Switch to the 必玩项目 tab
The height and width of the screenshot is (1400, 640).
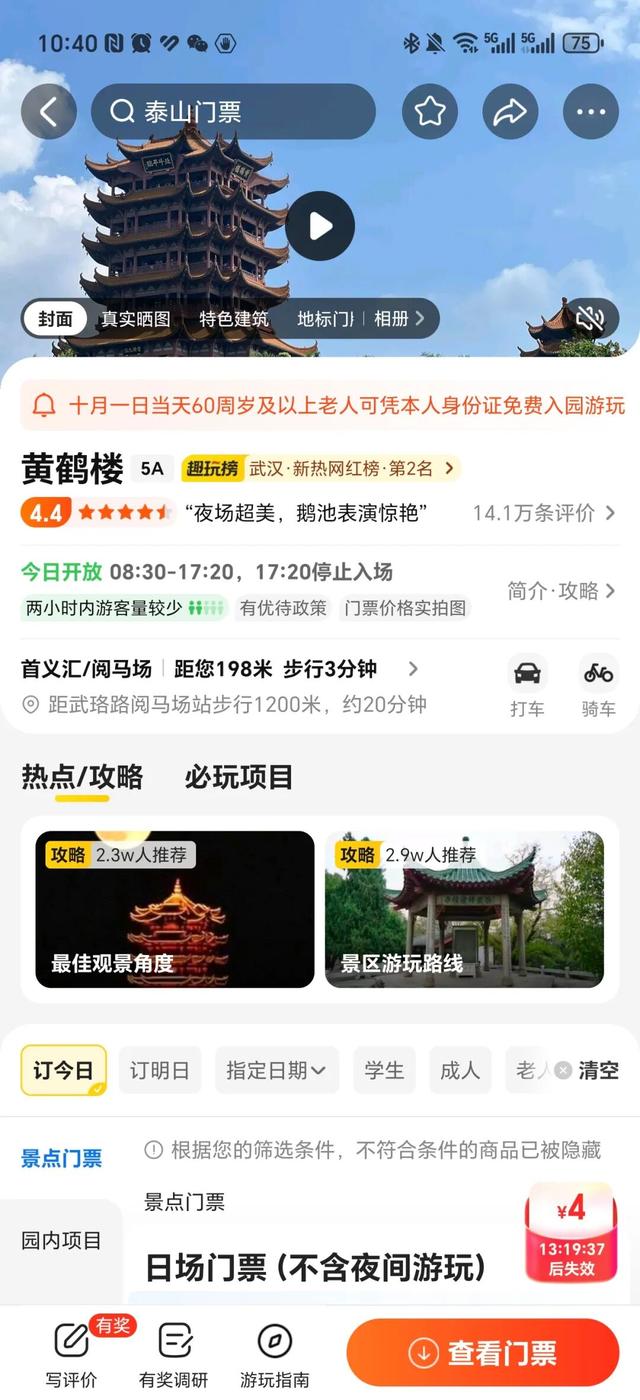click(x=238, y=777)
